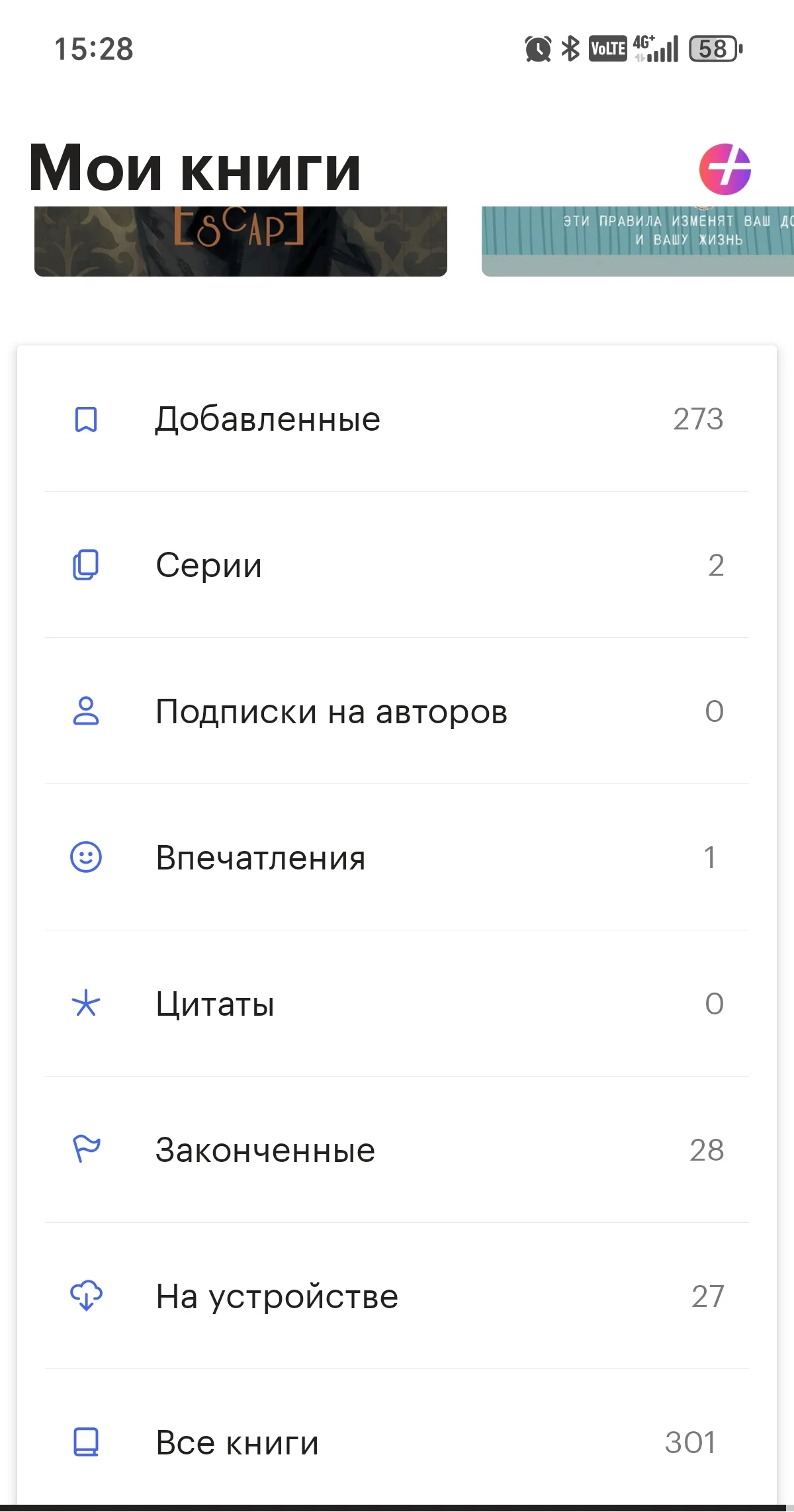View books На устройстве
794x1512 pixels.
tap(397, 1297)
